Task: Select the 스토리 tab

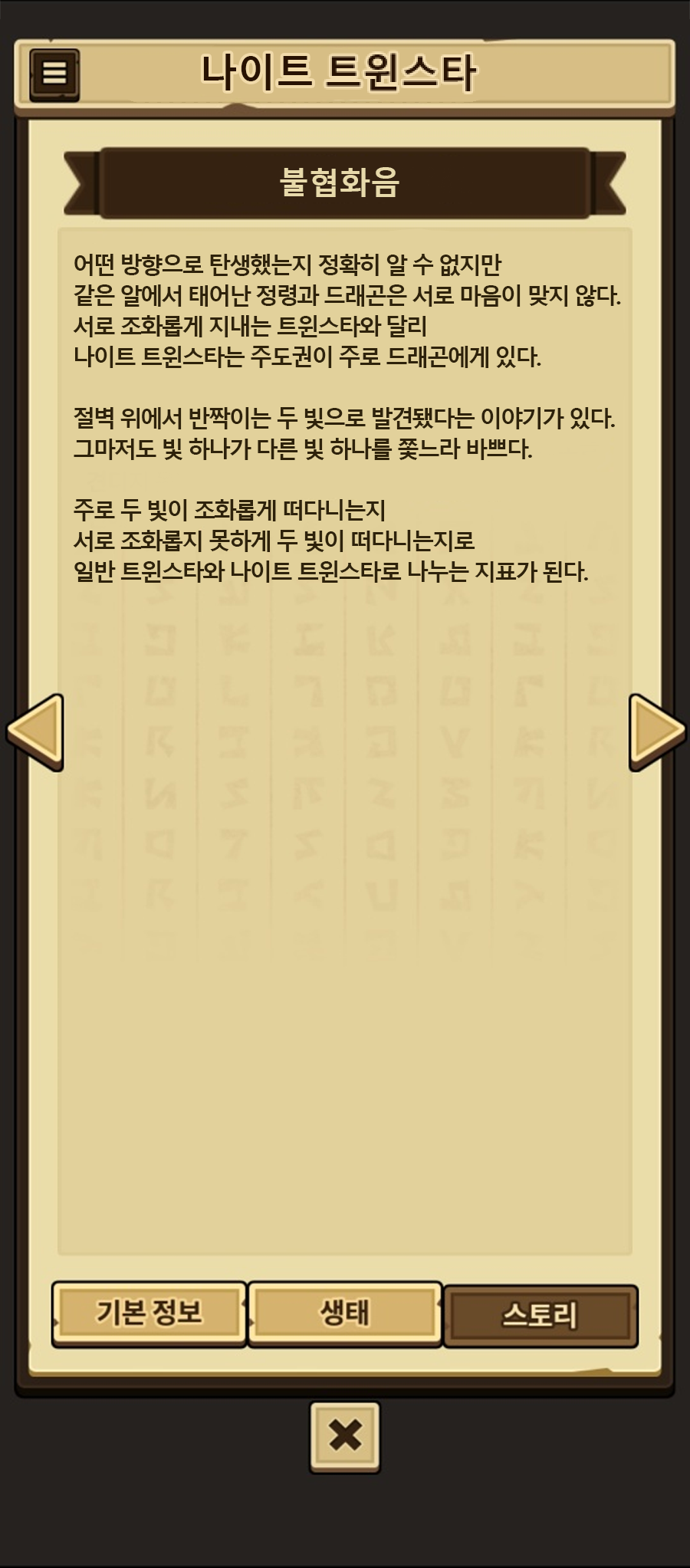Action: pyautogui.click(x=540, y=1316)
